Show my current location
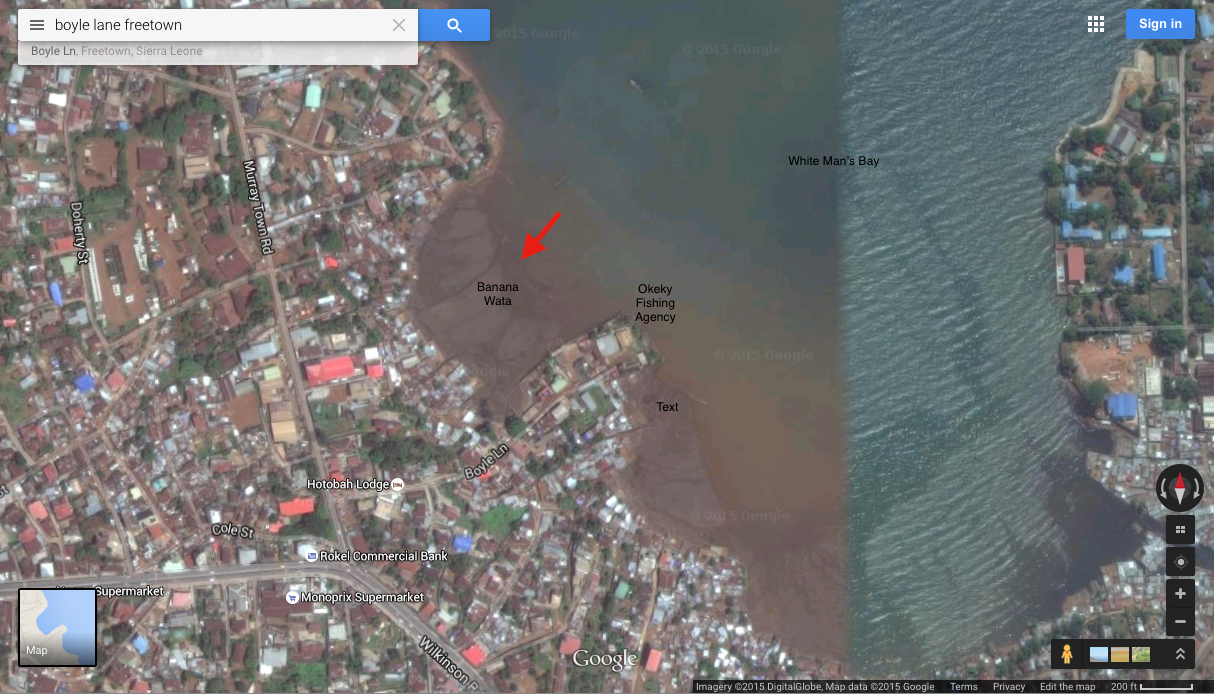Screen dimensions: 1214x694 point(1180,562)
